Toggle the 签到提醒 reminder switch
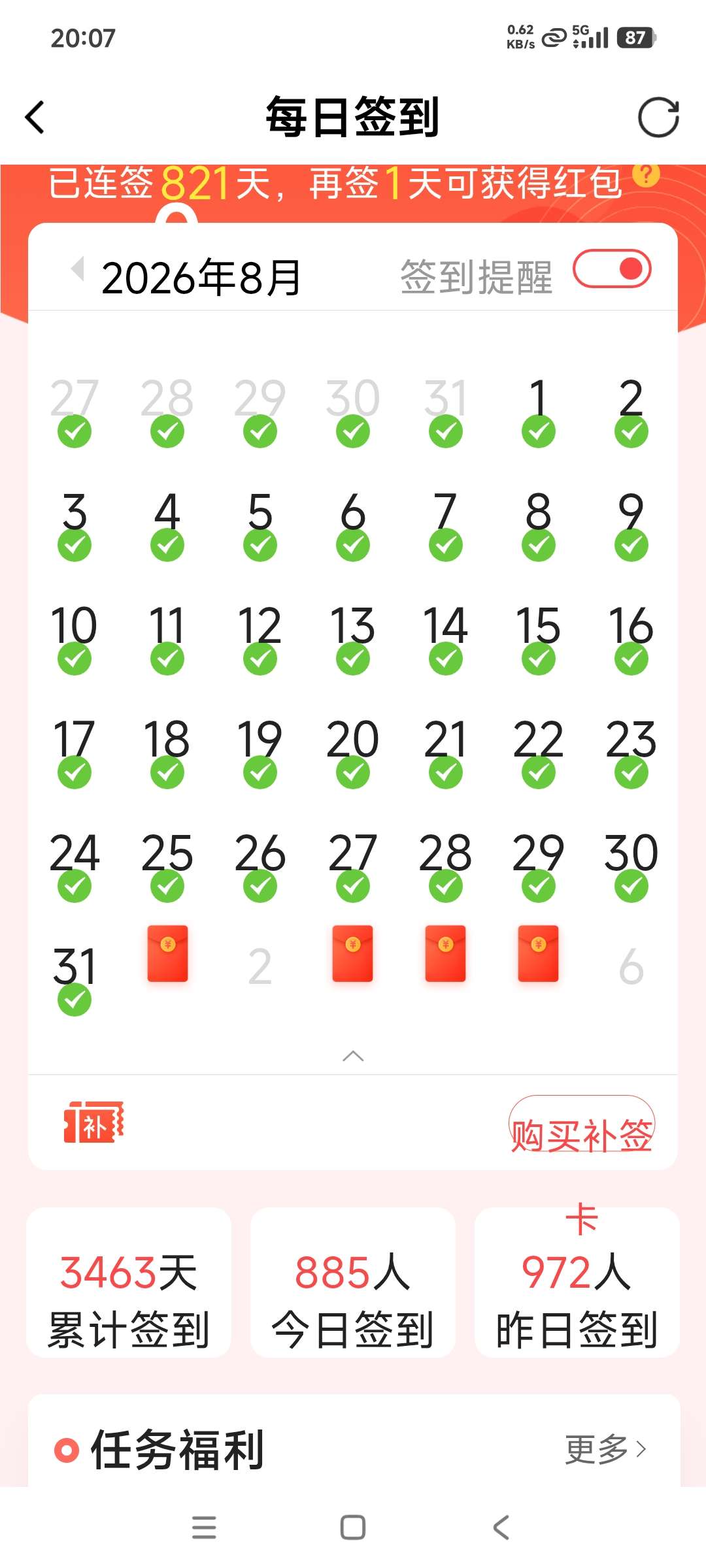This screenshot has width=706, height=1568. click(x=612, y=269)
